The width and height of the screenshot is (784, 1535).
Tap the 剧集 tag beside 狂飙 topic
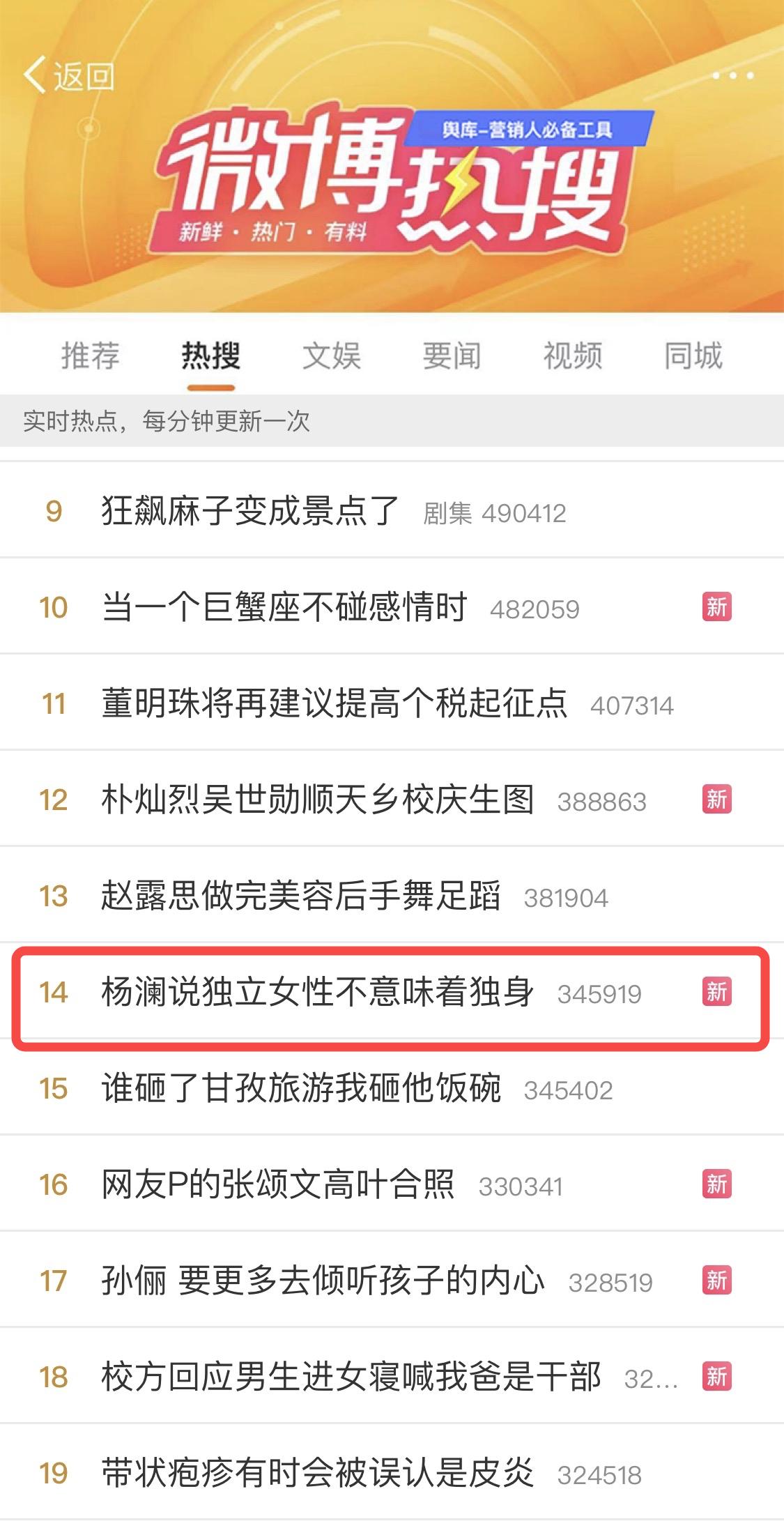446,512
